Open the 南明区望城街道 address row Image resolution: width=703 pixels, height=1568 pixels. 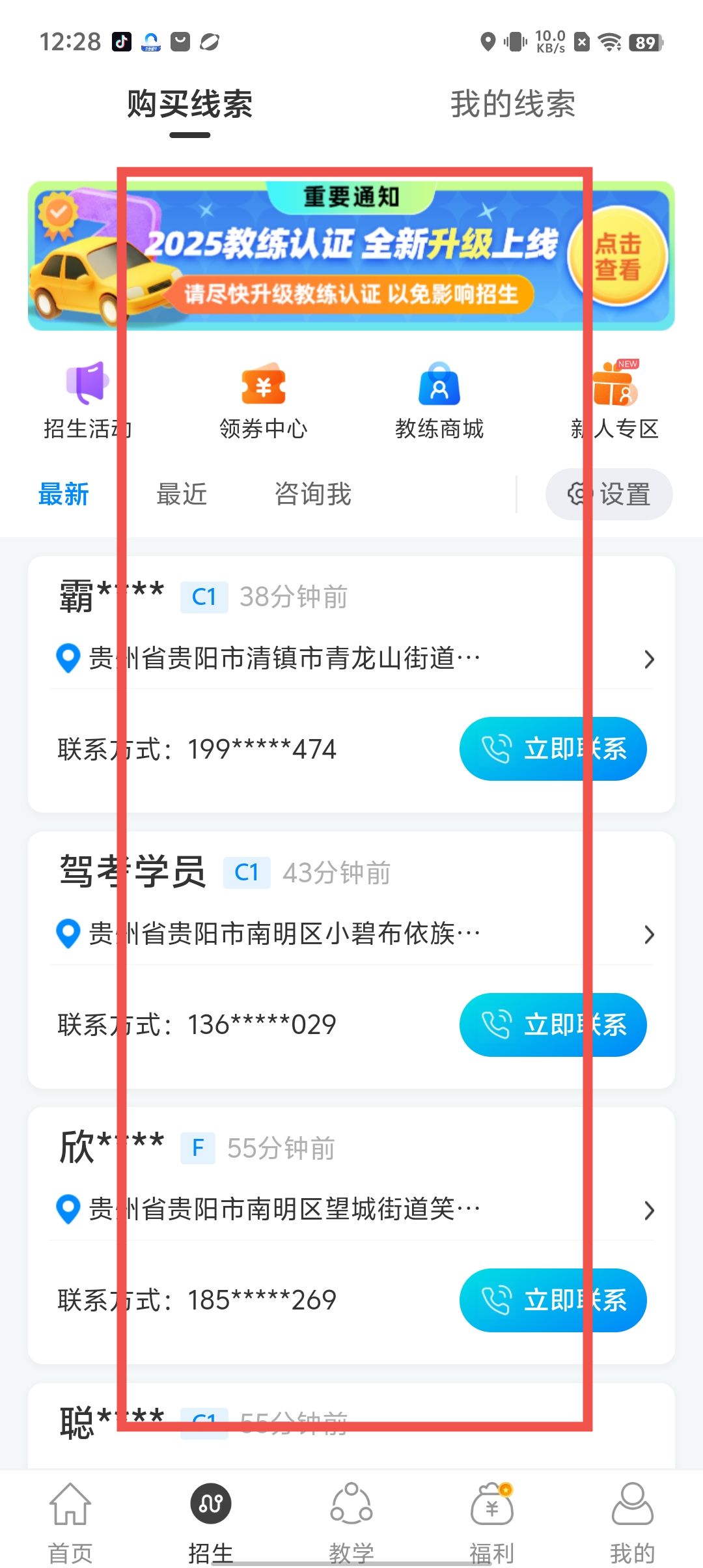click(351, 1210)
